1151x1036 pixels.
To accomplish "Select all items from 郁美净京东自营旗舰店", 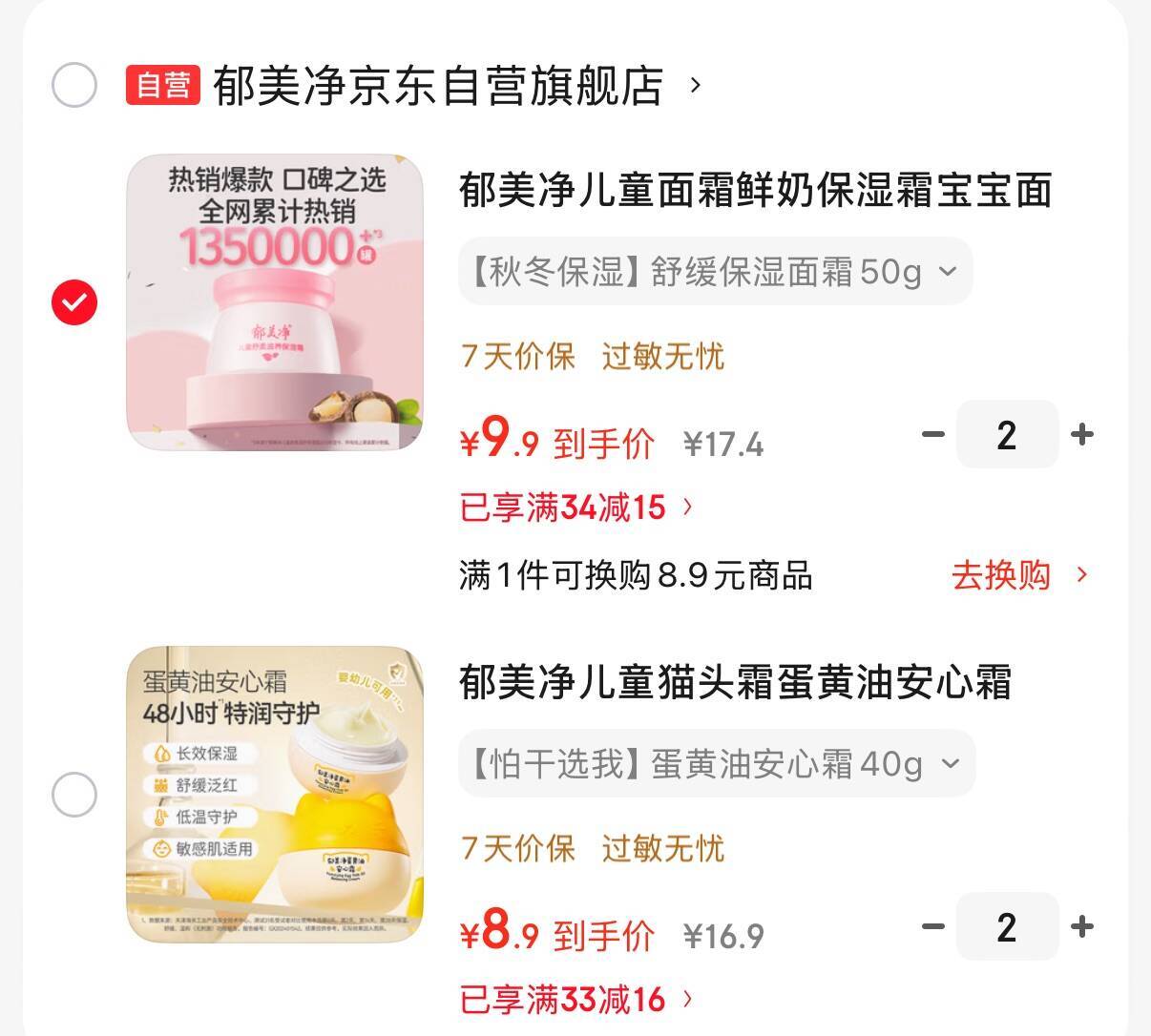I will tap(74, 86).
